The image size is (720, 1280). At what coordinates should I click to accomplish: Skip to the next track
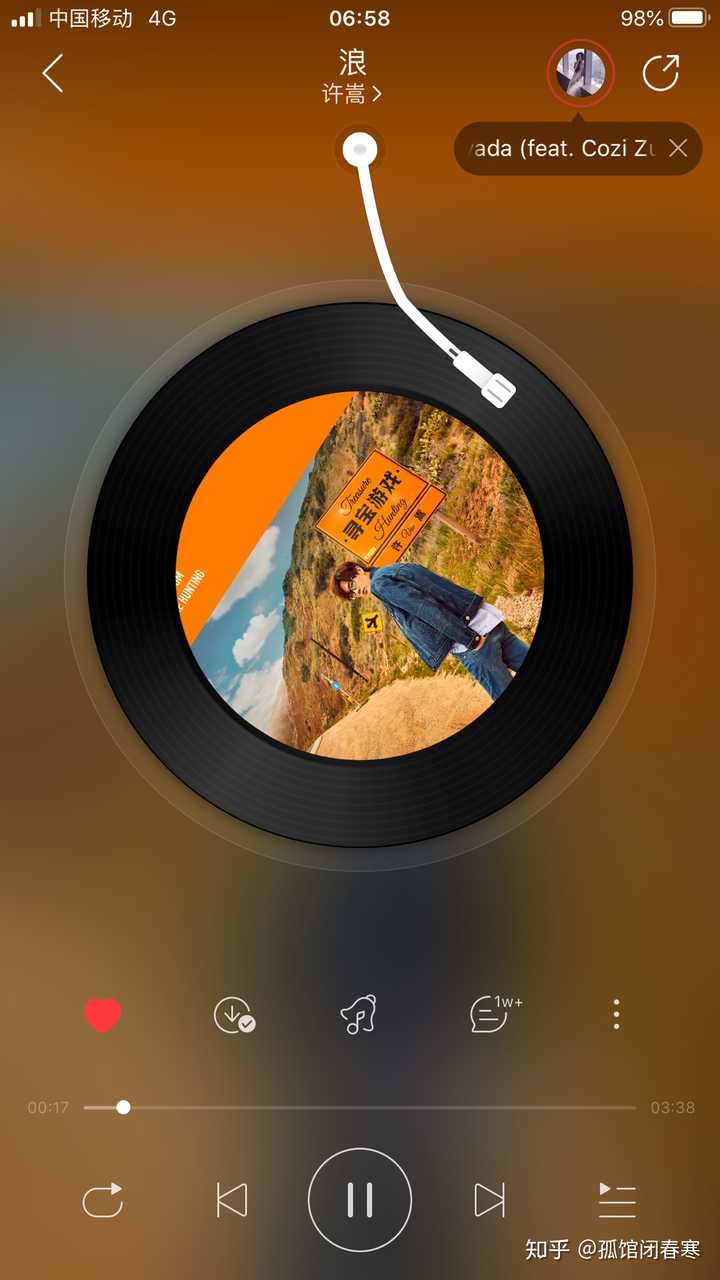click(489, 1200)
